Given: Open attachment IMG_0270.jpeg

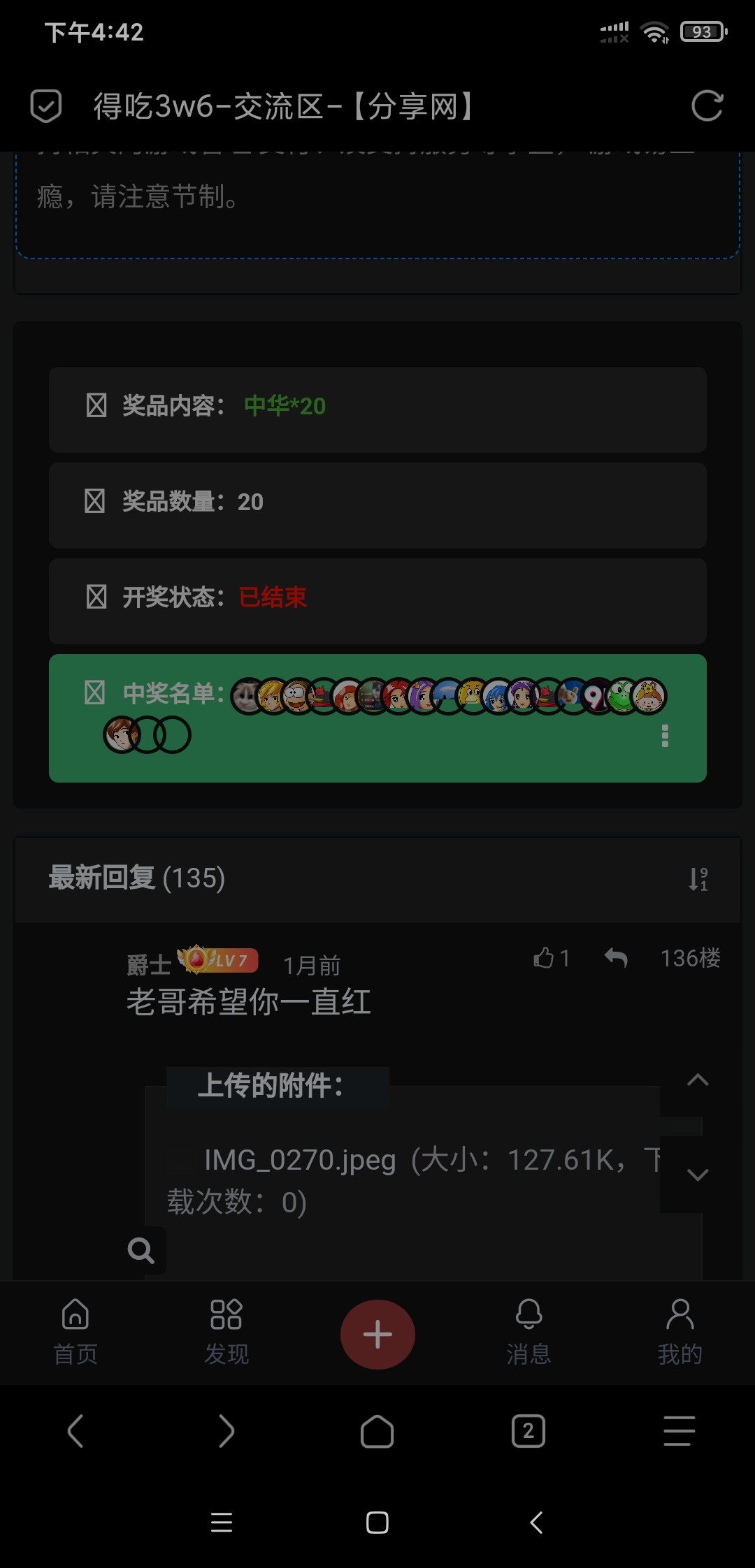Looking at the screenshot, I should [301, 1161].
